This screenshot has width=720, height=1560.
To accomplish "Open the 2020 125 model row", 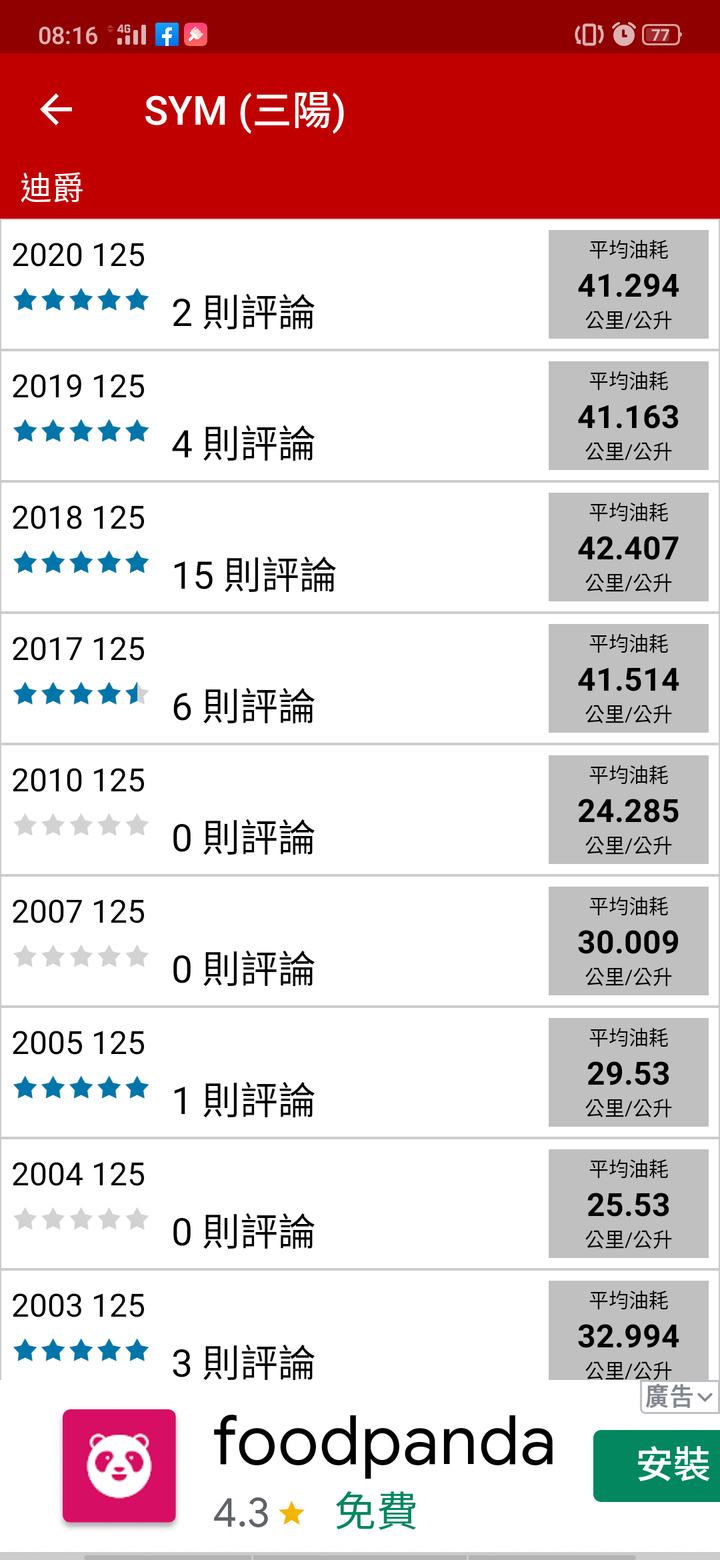I will pyautogui.click(x=360, y=285).
